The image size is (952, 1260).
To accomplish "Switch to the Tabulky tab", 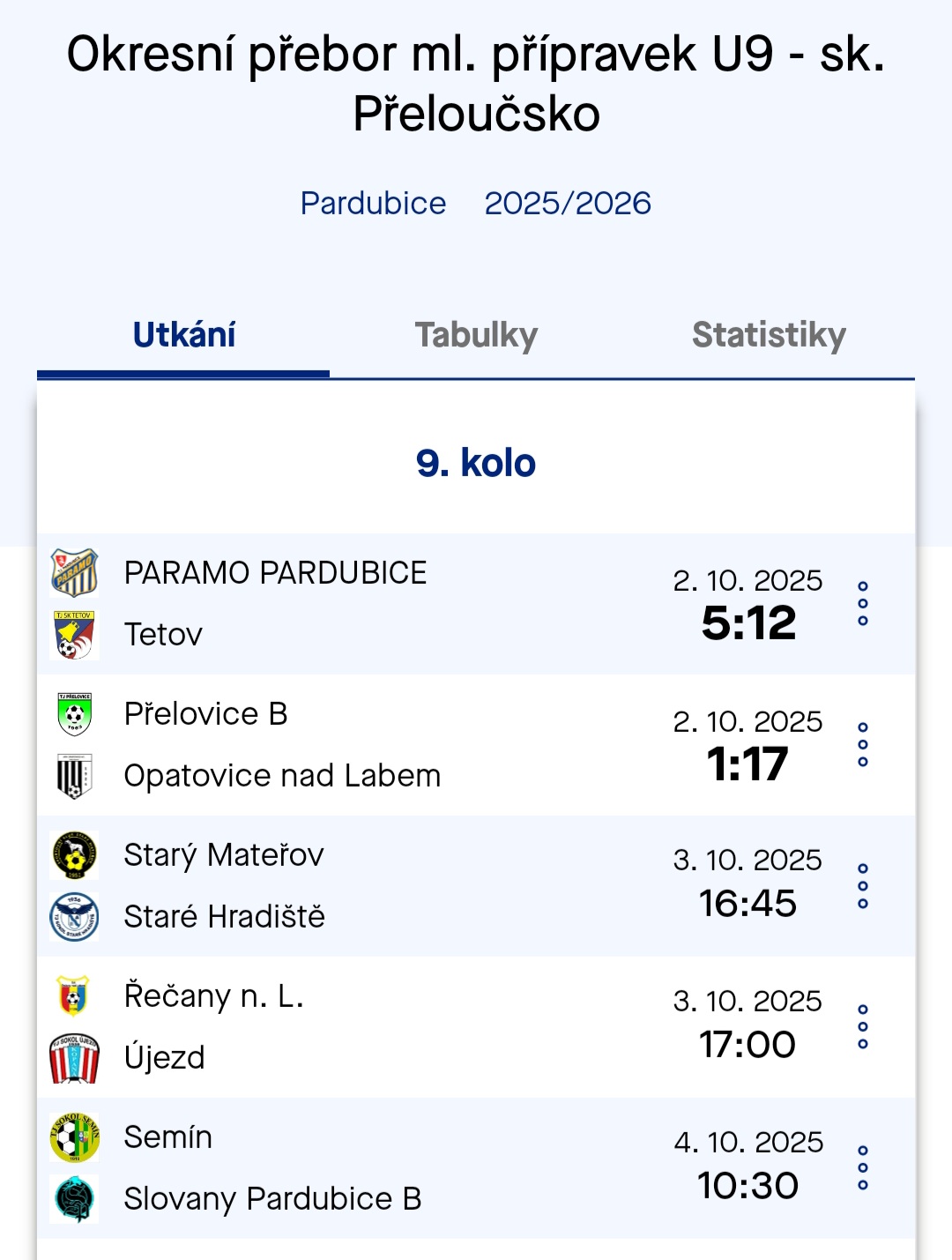I will coord(476,336).
